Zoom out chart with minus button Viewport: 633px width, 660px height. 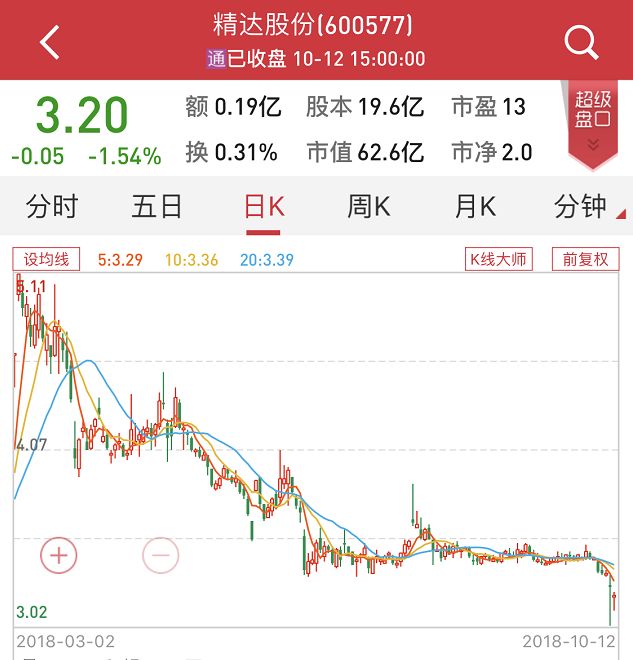(x=161, y=554)
